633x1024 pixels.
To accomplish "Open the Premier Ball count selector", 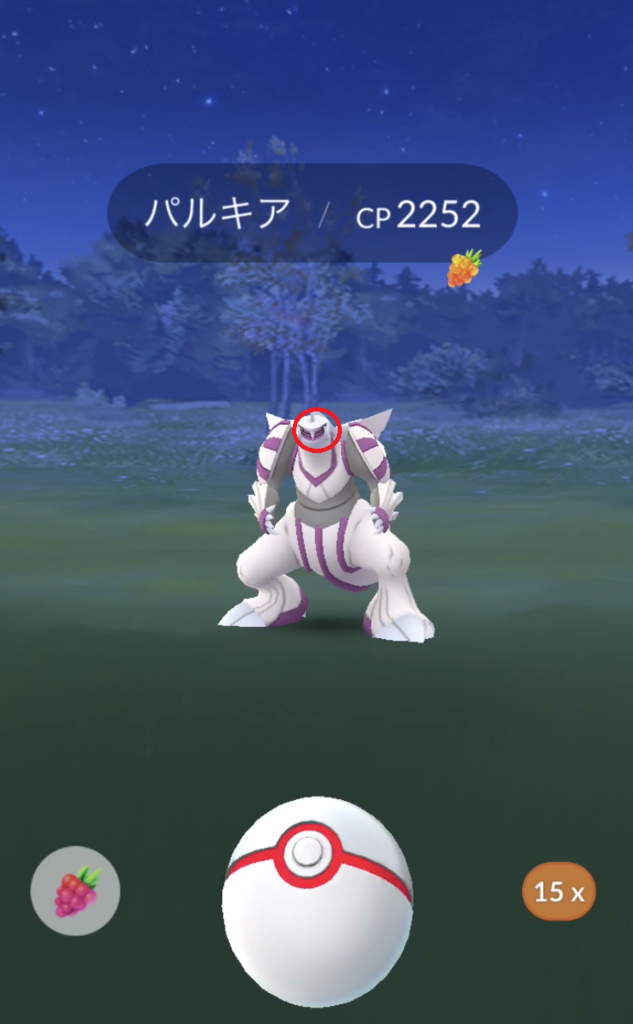I will tap(558, 891).
